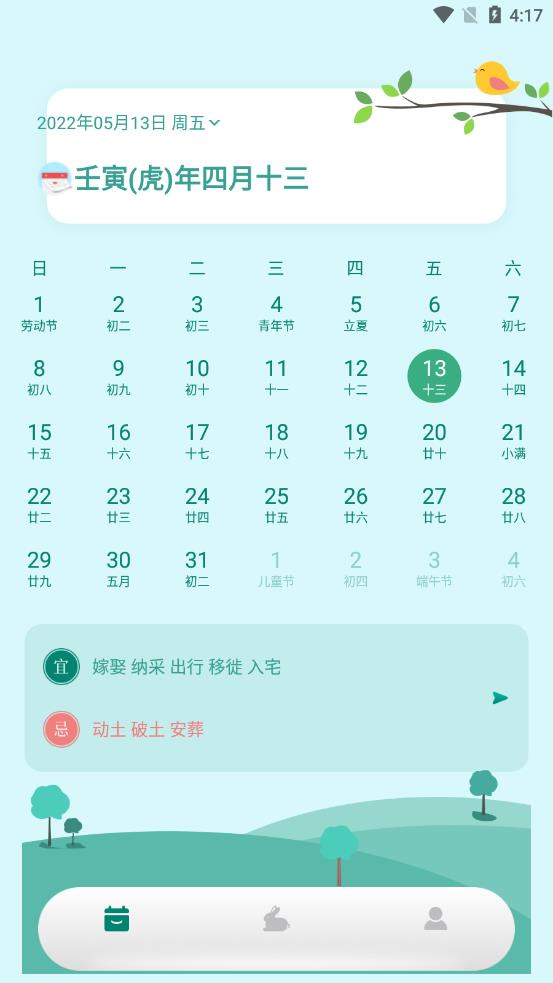Screen dimensions: 553x983
Task: Select May 25 廿五 date
Action: [276, 505]
